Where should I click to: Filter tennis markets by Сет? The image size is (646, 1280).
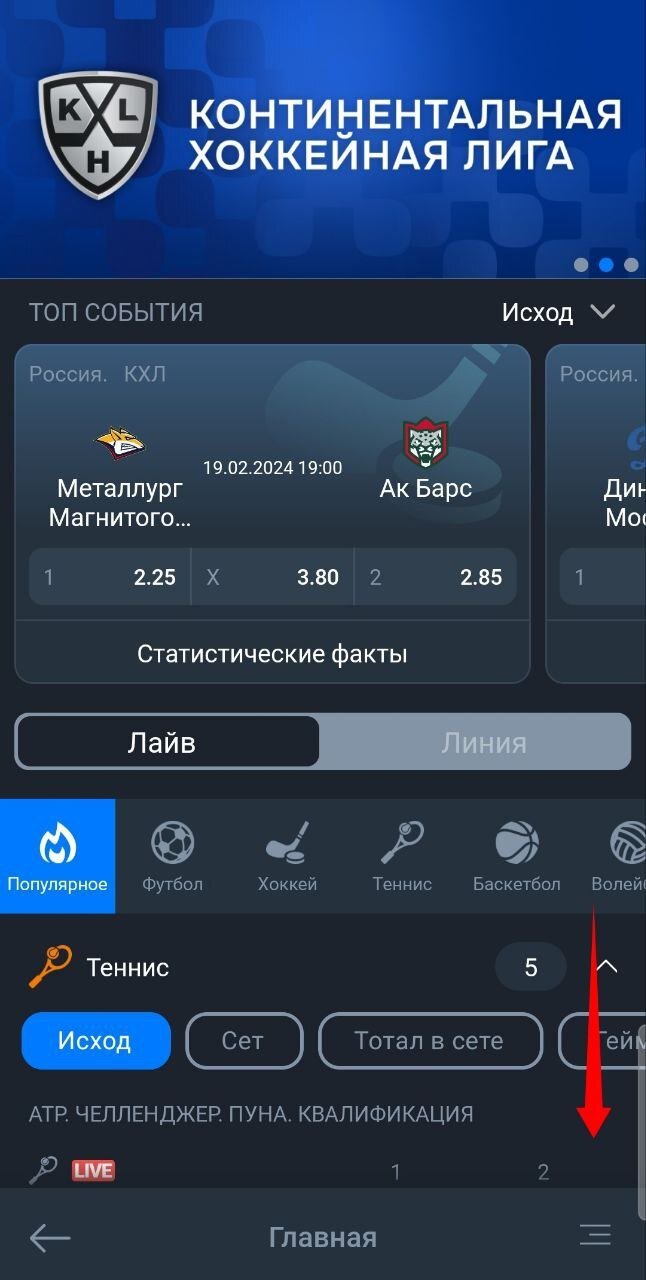(243, 1041)
